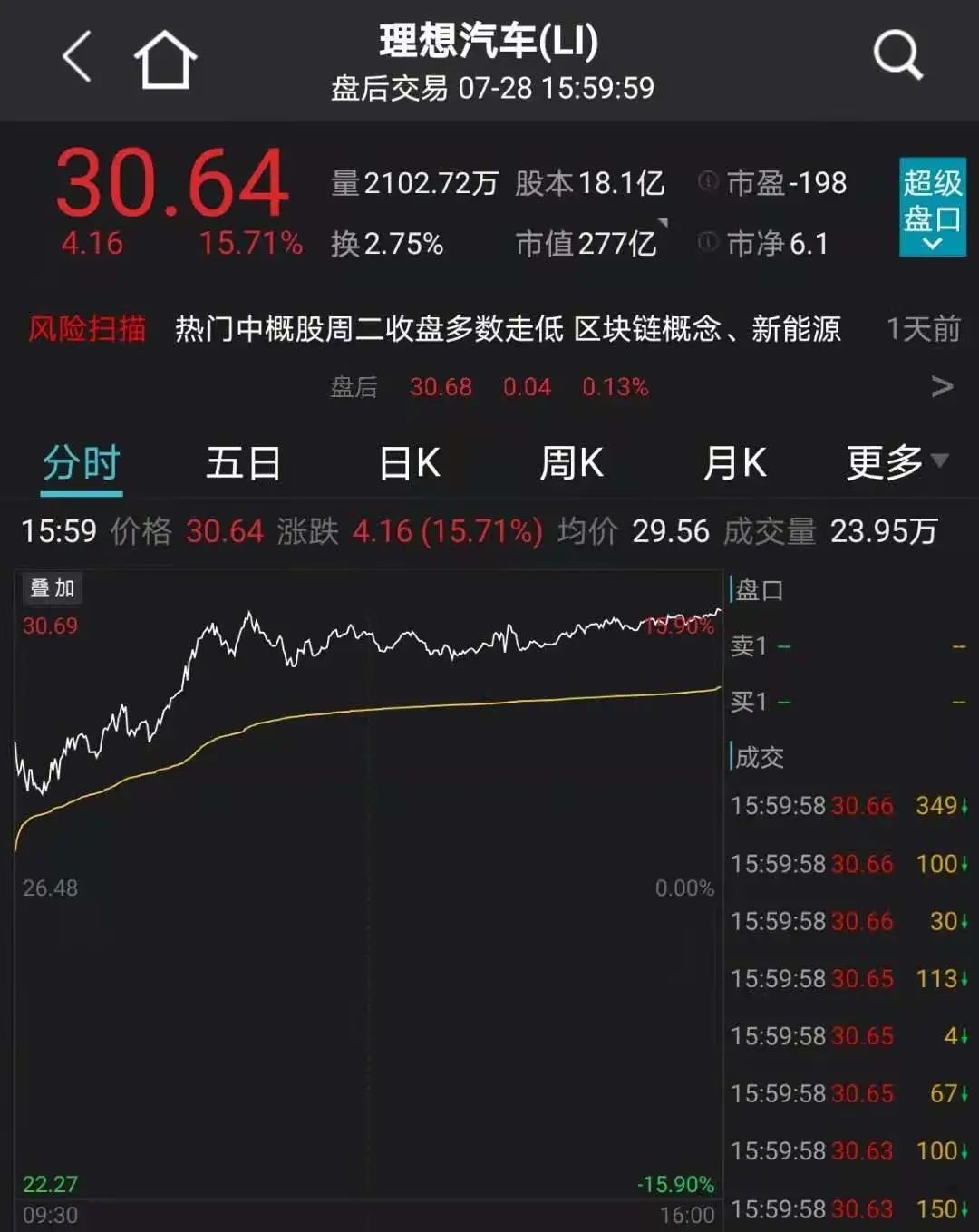Switch to the 月K chart tab
The width and height of the screenshot is (979, 1232).
[734, 463]
